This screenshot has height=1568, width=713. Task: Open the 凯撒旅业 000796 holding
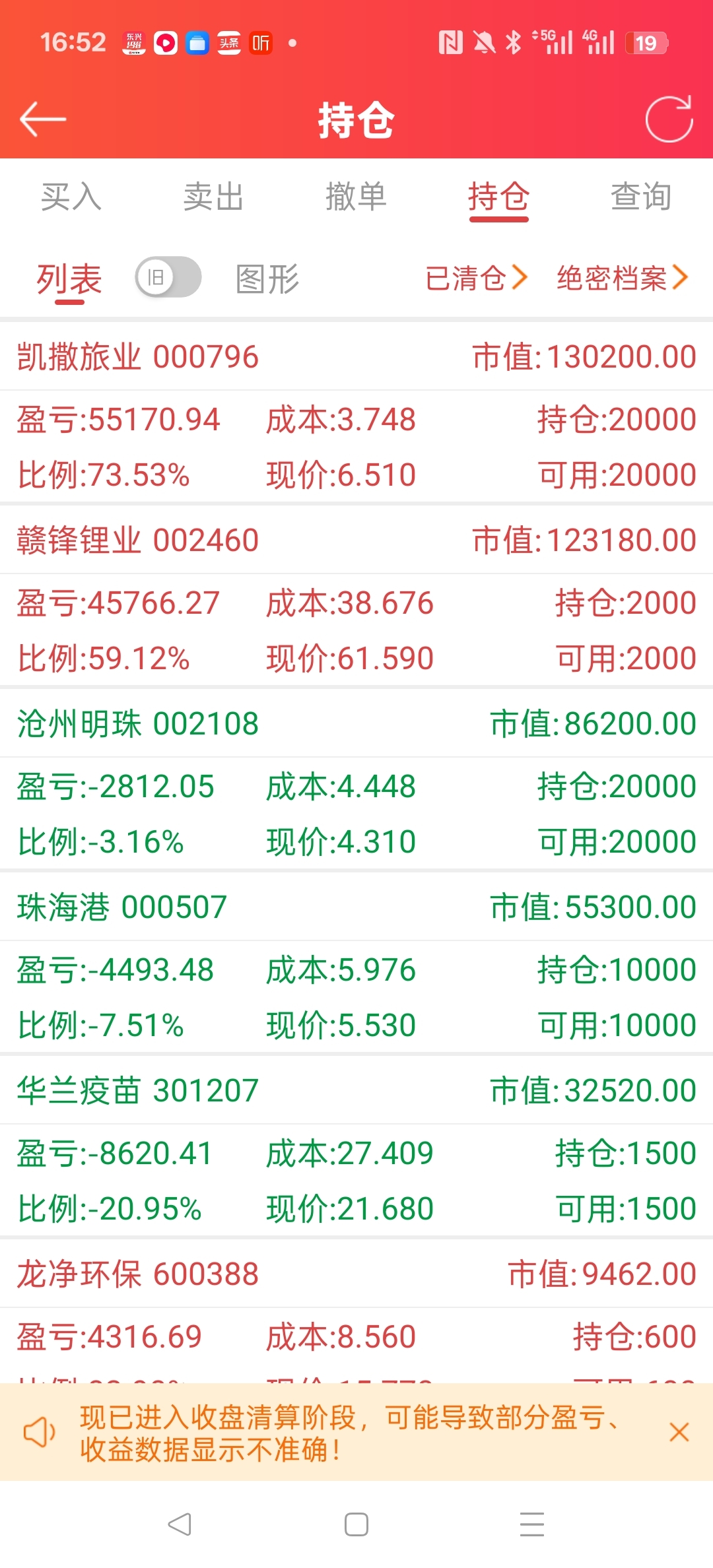pos(138,357)
